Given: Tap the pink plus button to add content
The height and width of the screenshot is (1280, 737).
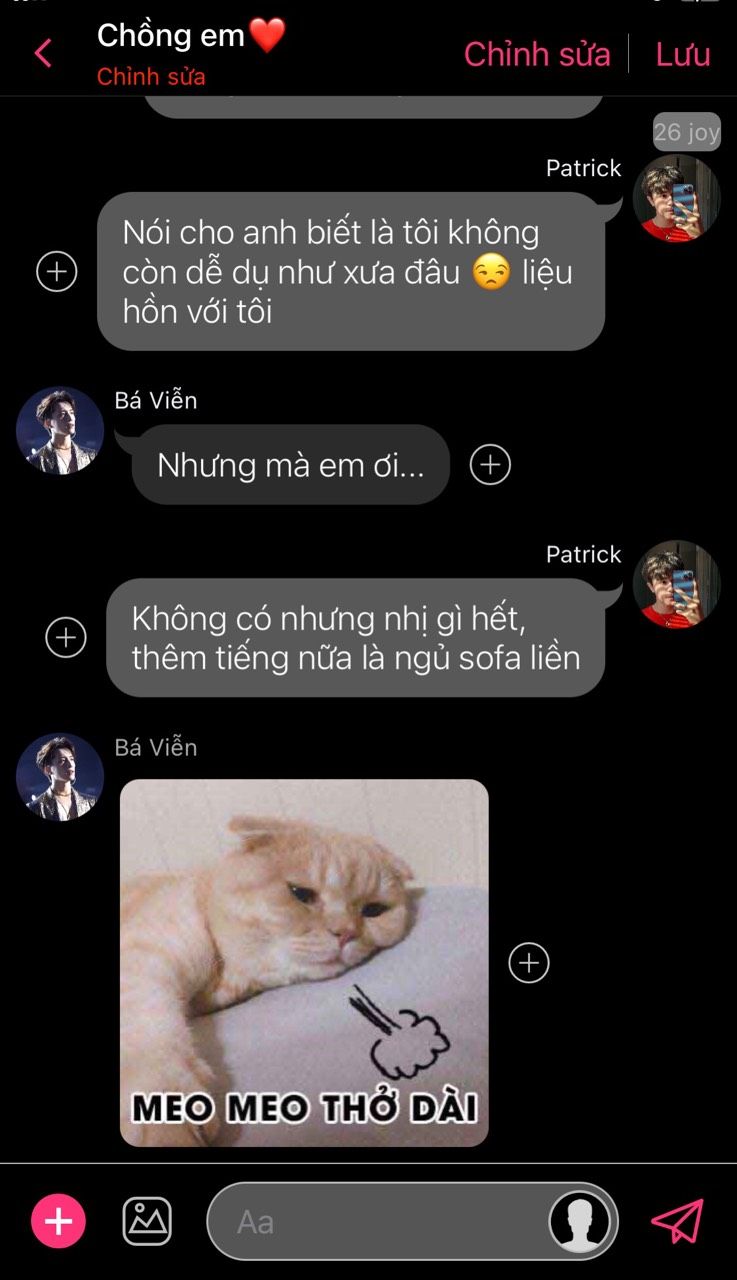Looking at the screenshot, I should coord(58,1221).
